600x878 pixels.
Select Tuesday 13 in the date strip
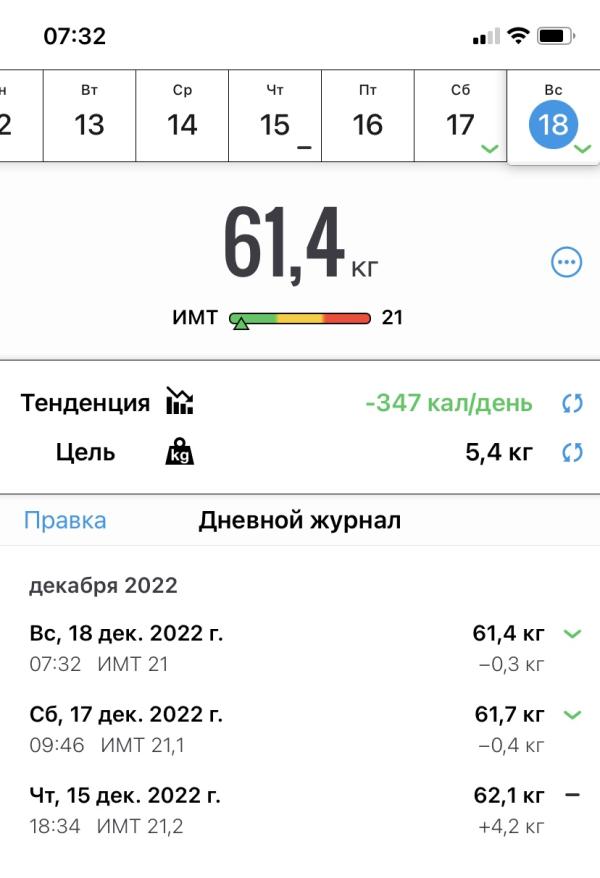click(x=89, y=116)
